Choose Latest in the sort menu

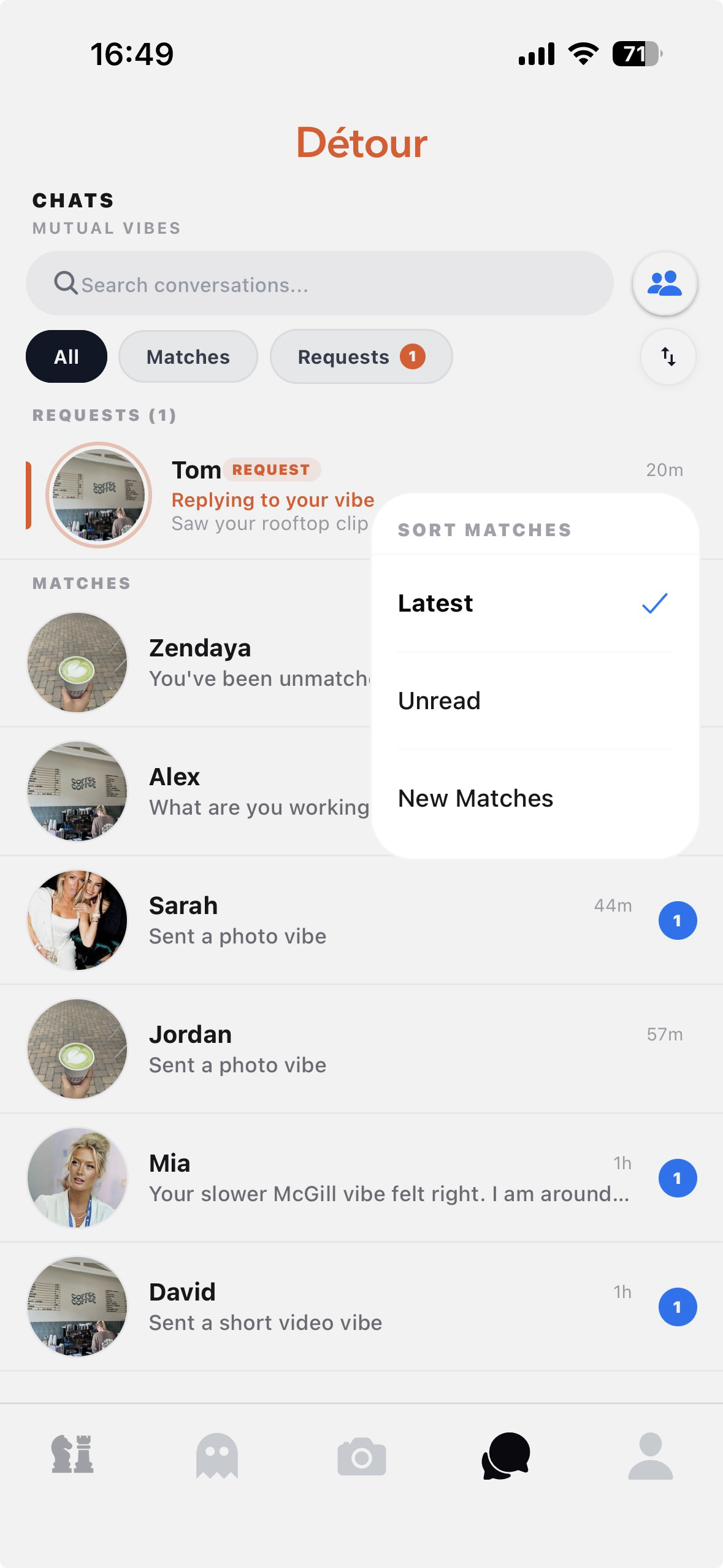point(535,604)
